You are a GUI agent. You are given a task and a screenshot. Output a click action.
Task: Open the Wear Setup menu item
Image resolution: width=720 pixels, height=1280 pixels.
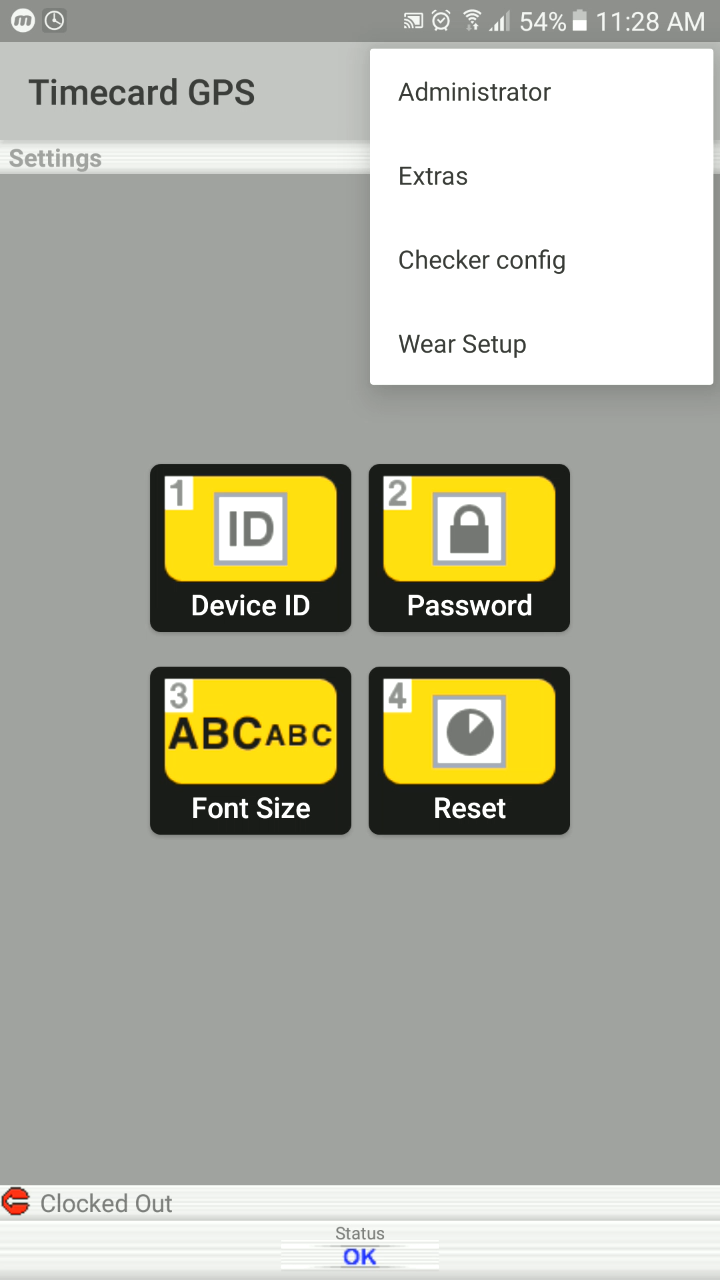pos(462,344)
